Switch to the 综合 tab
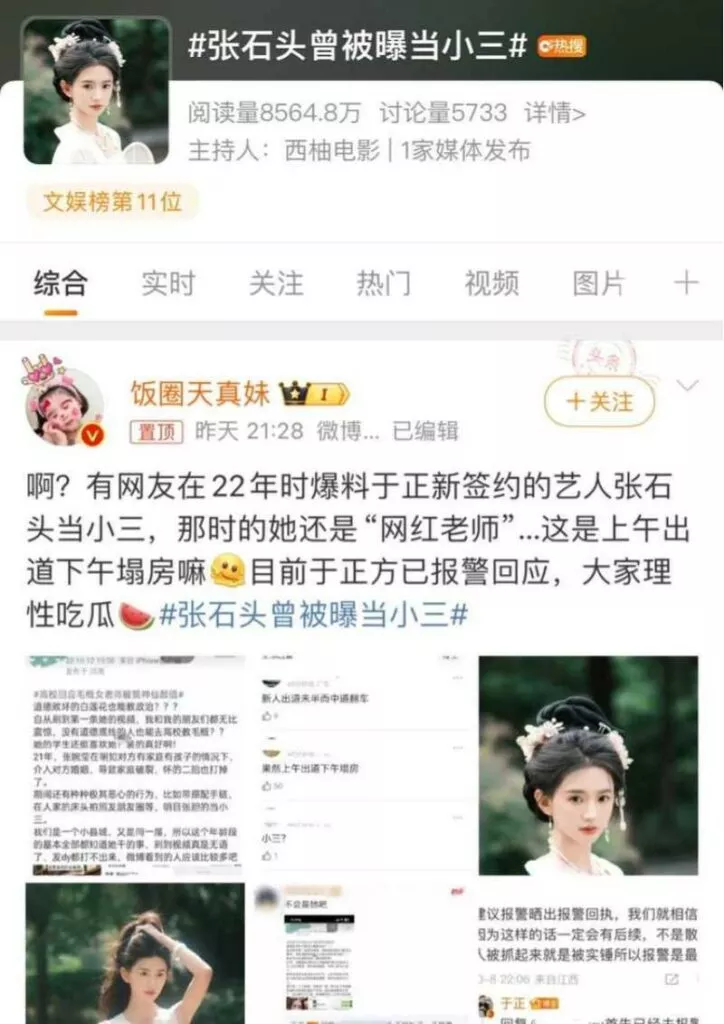This screenshot has height=1024, width=724. click(x=61, y=283)
